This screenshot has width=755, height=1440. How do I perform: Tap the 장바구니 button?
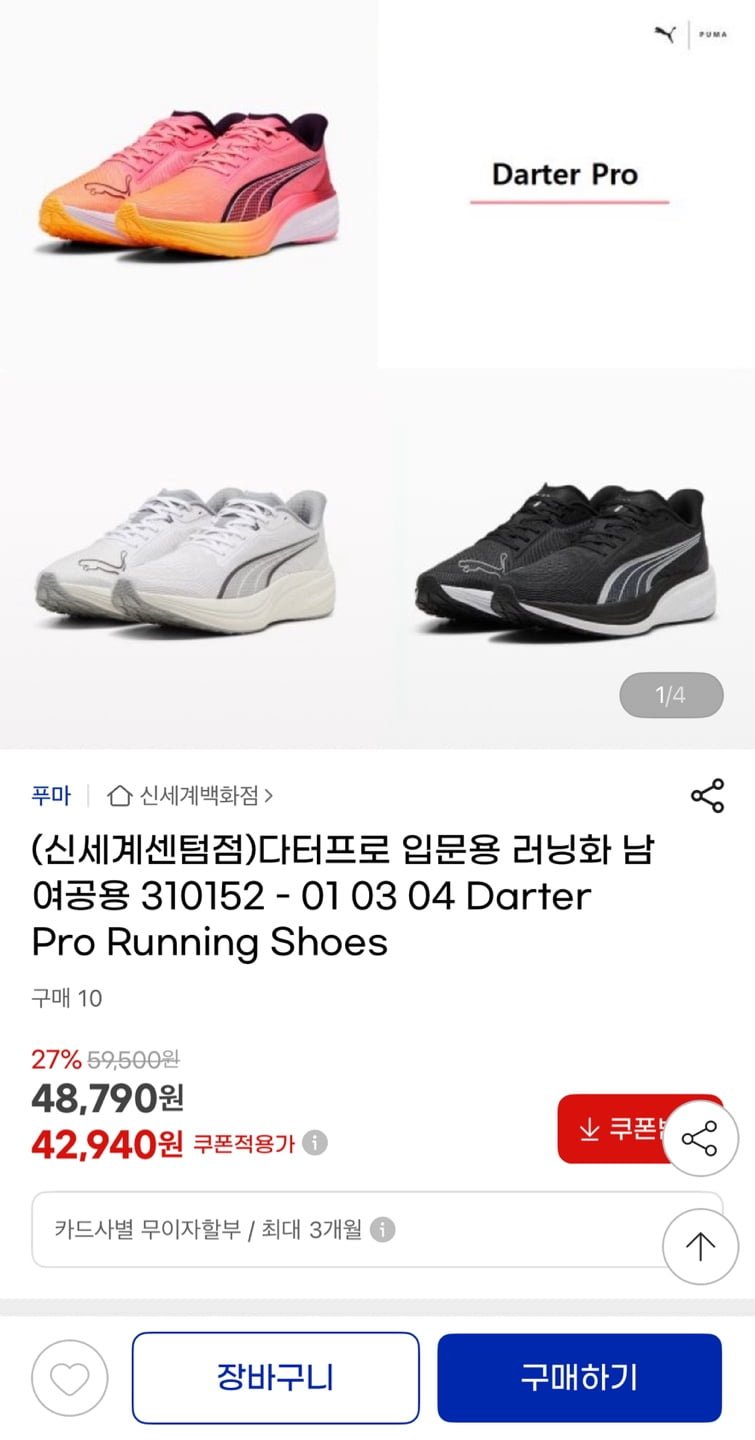coord(275,1377)
